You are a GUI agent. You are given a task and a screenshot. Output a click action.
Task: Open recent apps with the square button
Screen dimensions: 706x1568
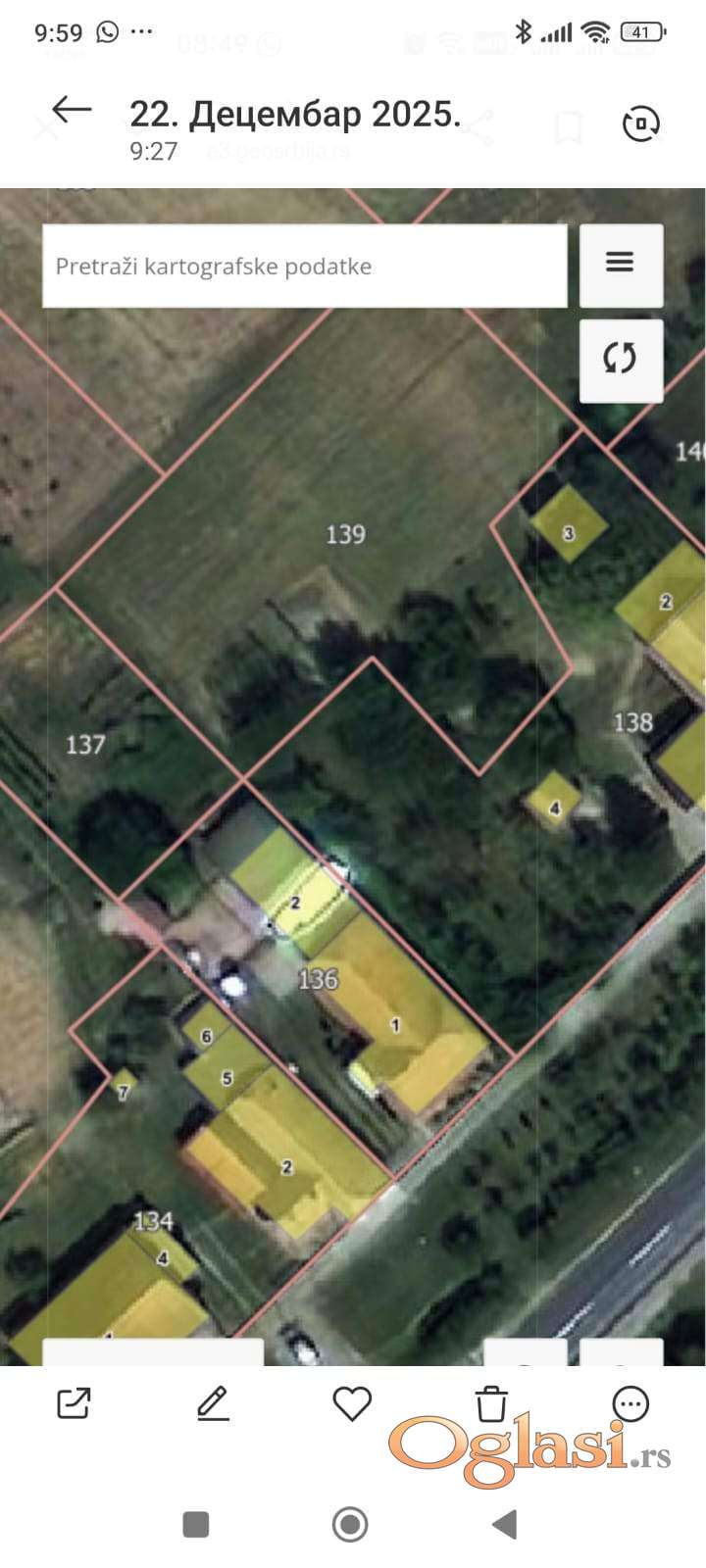196,1524
